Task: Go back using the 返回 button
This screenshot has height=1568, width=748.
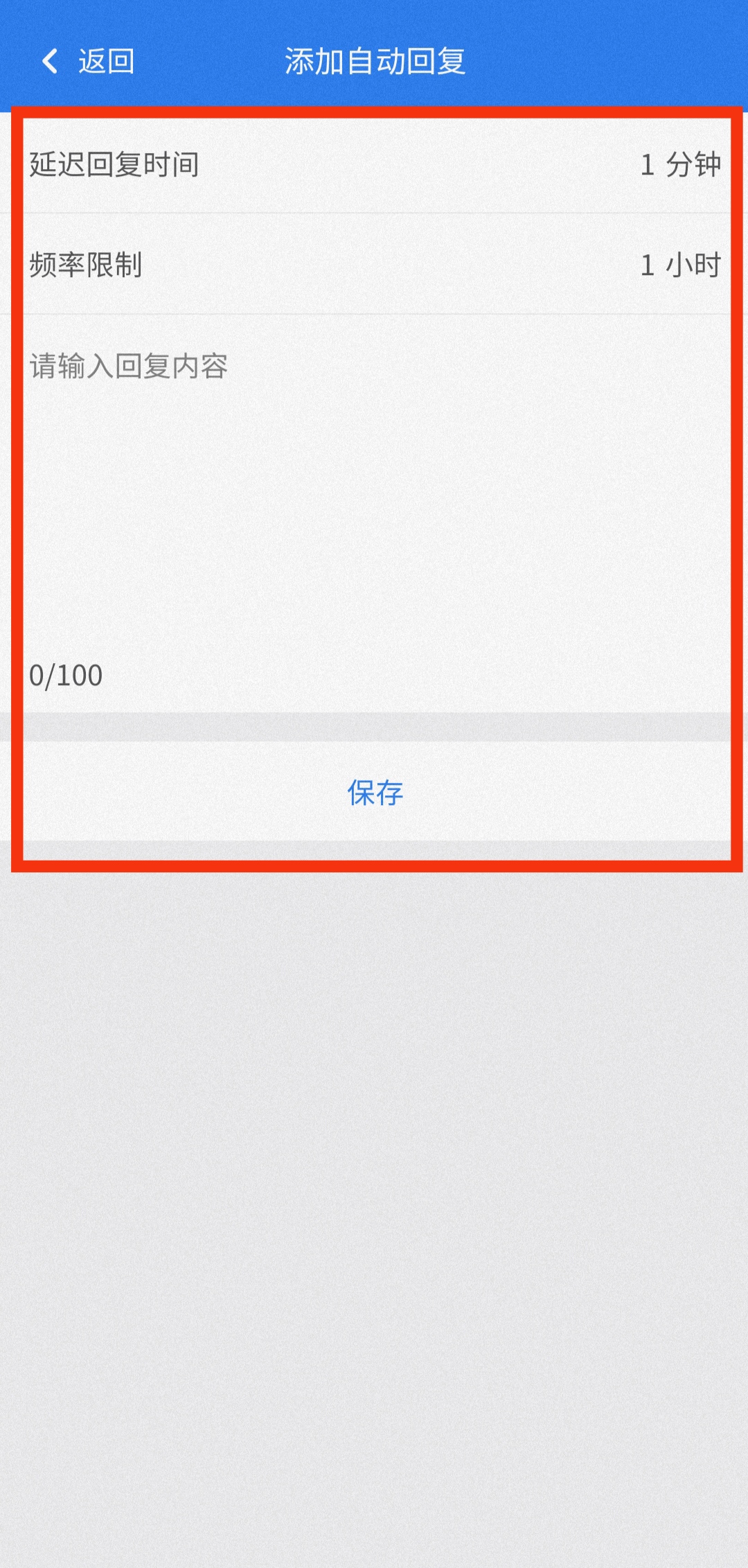Action: (88, 61)
